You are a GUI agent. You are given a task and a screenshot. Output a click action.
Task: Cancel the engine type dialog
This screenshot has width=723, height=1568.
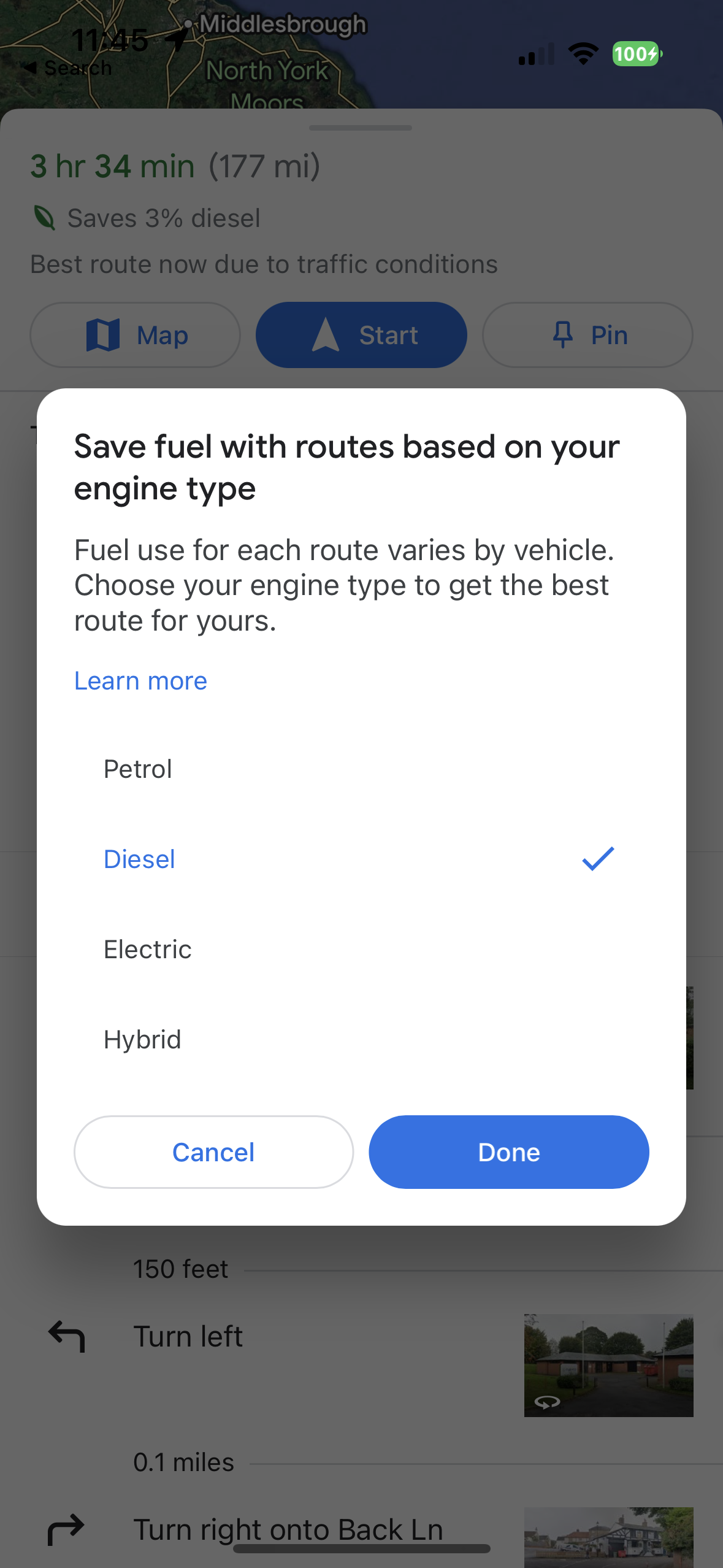tap(213, 1152)
